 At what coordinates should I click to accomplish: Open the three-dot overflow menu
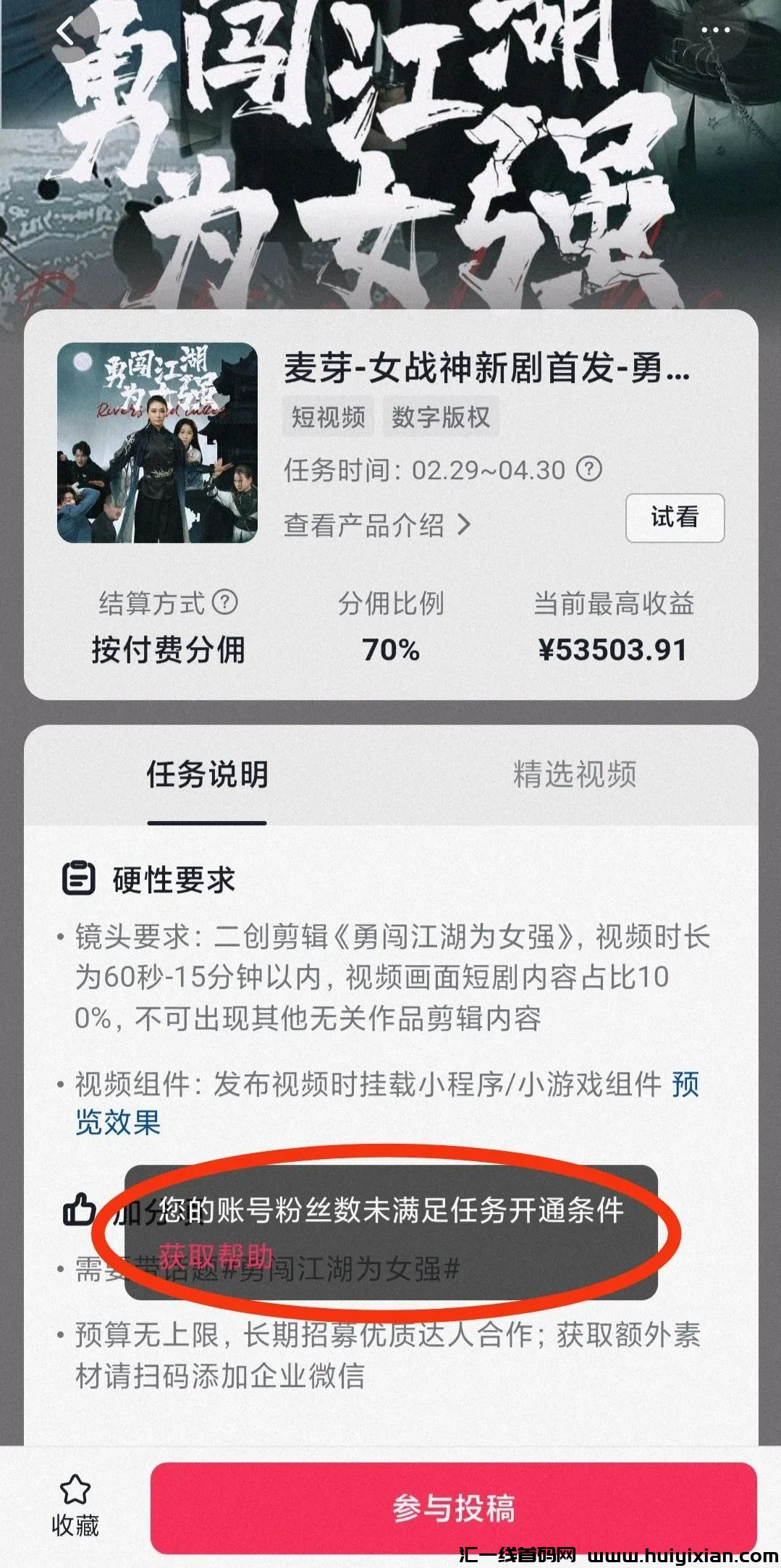click(715, 30)
